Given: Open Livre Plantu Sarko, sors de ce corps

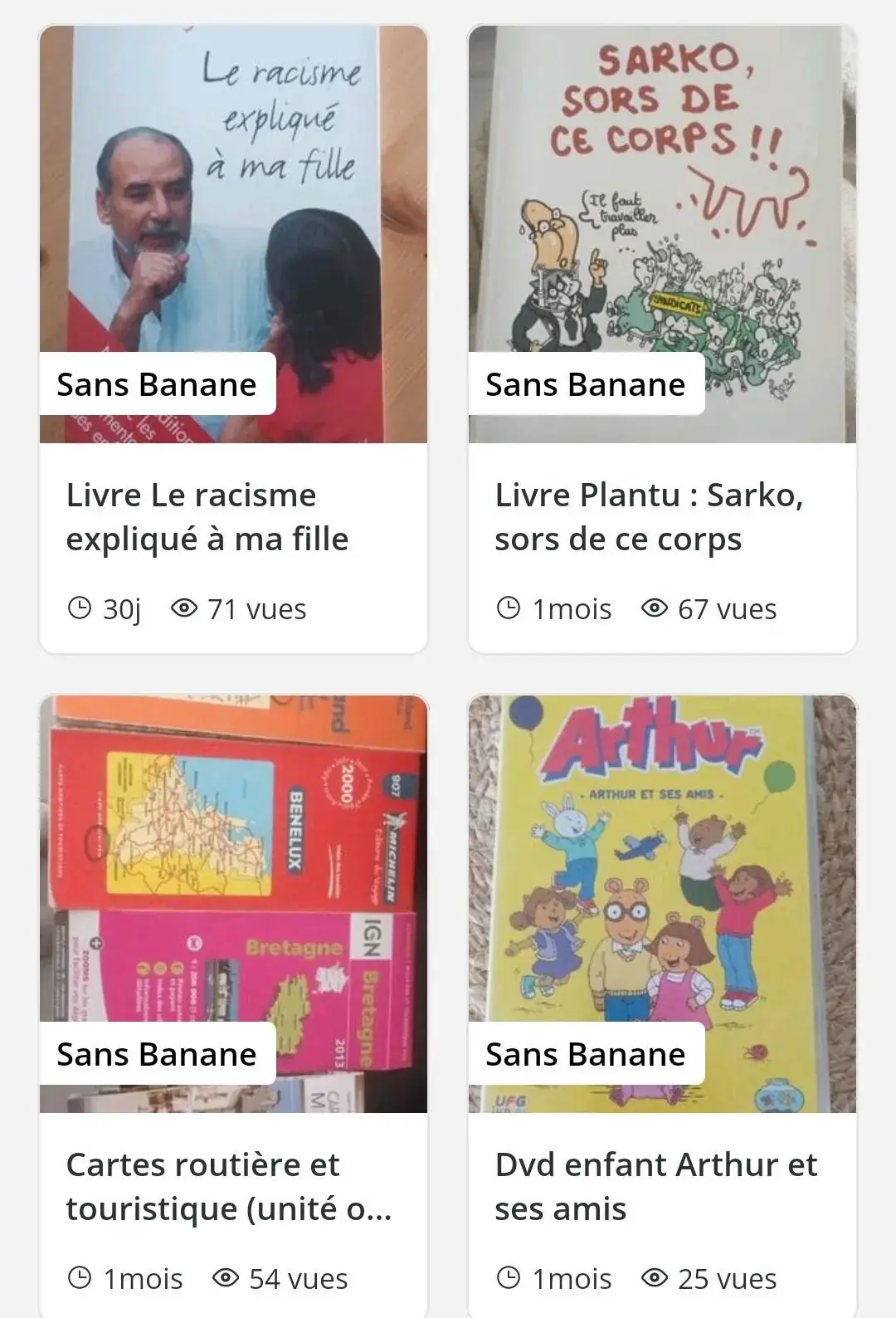Looking at the screenshot, I should [649, 517].
